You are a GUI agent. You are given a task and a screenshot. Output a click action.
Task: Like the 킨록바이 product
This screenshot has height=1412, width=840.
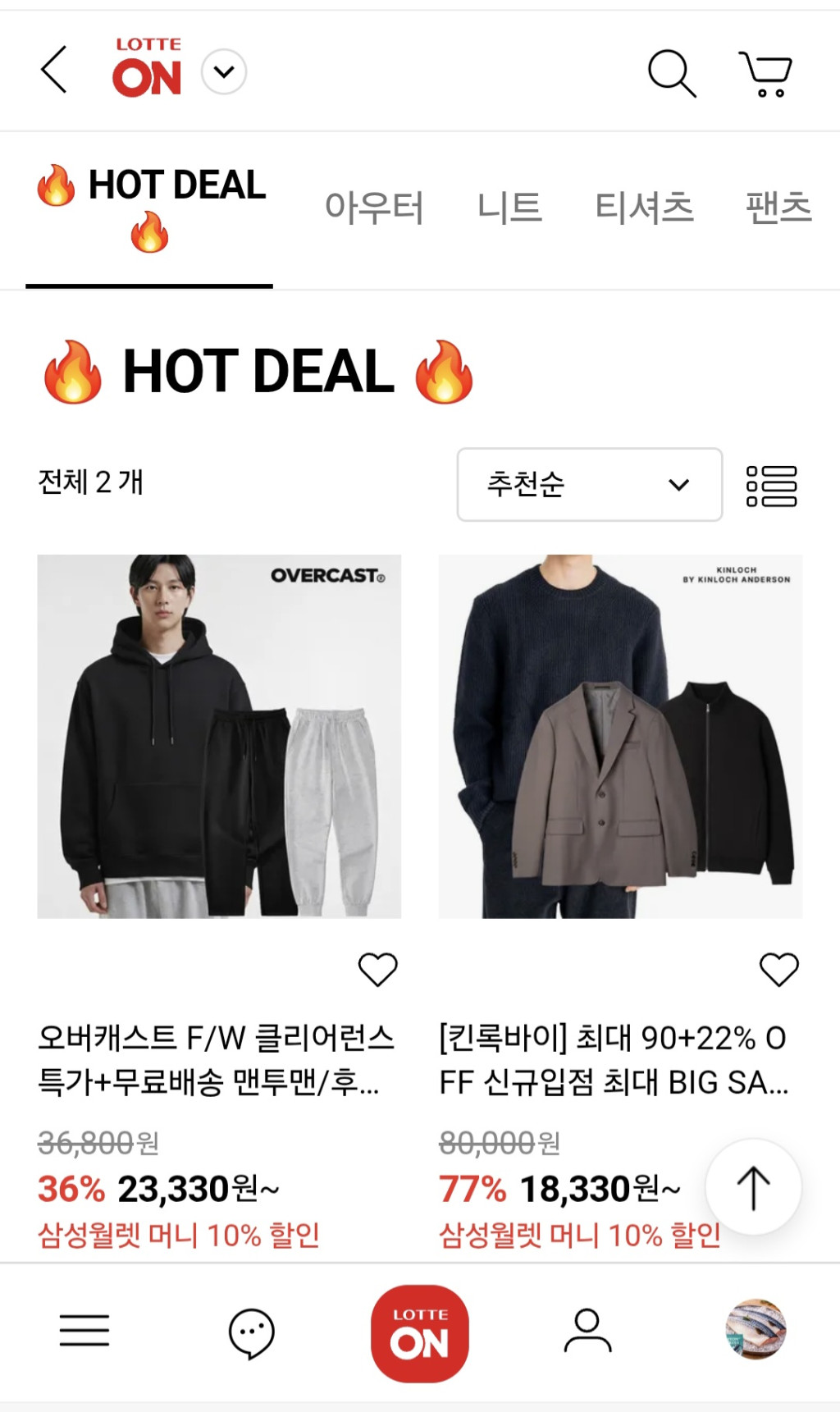(778, 970)
